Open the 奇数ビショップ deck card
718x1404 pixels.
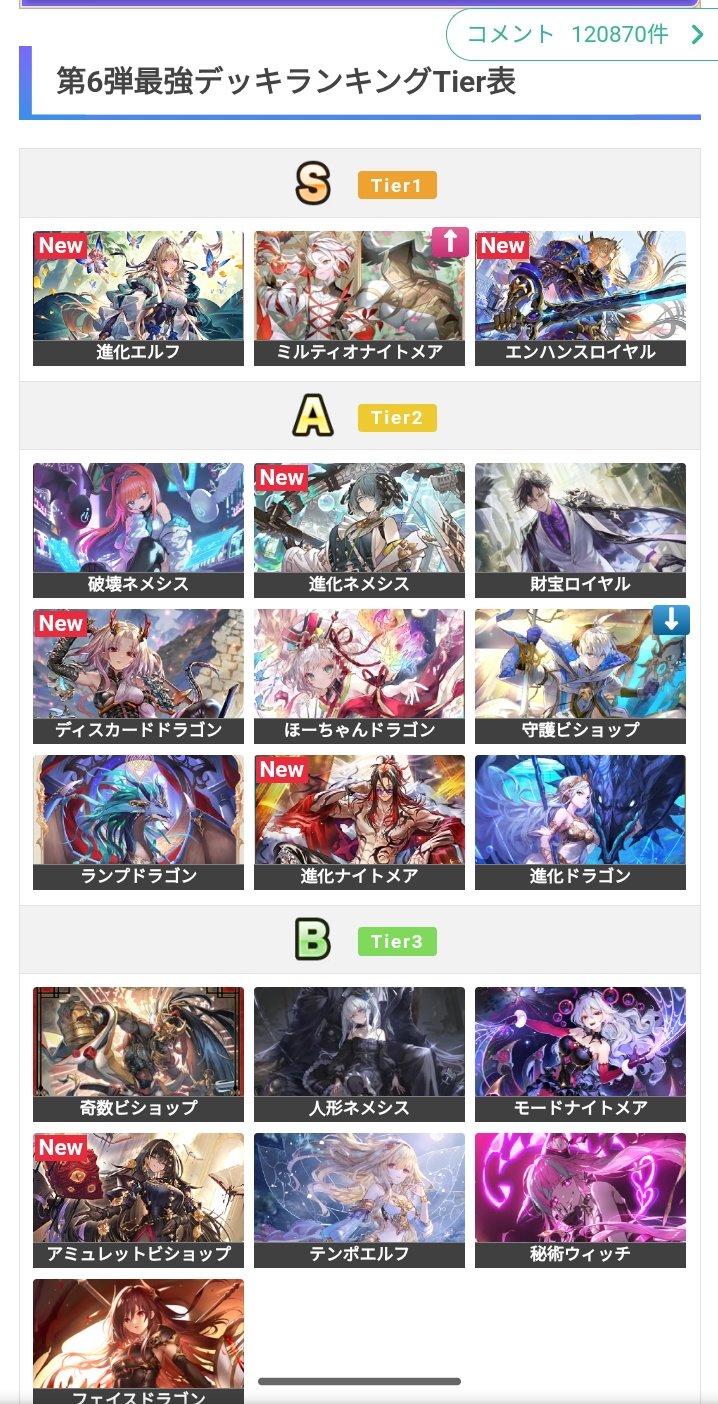click(138, 1054)
